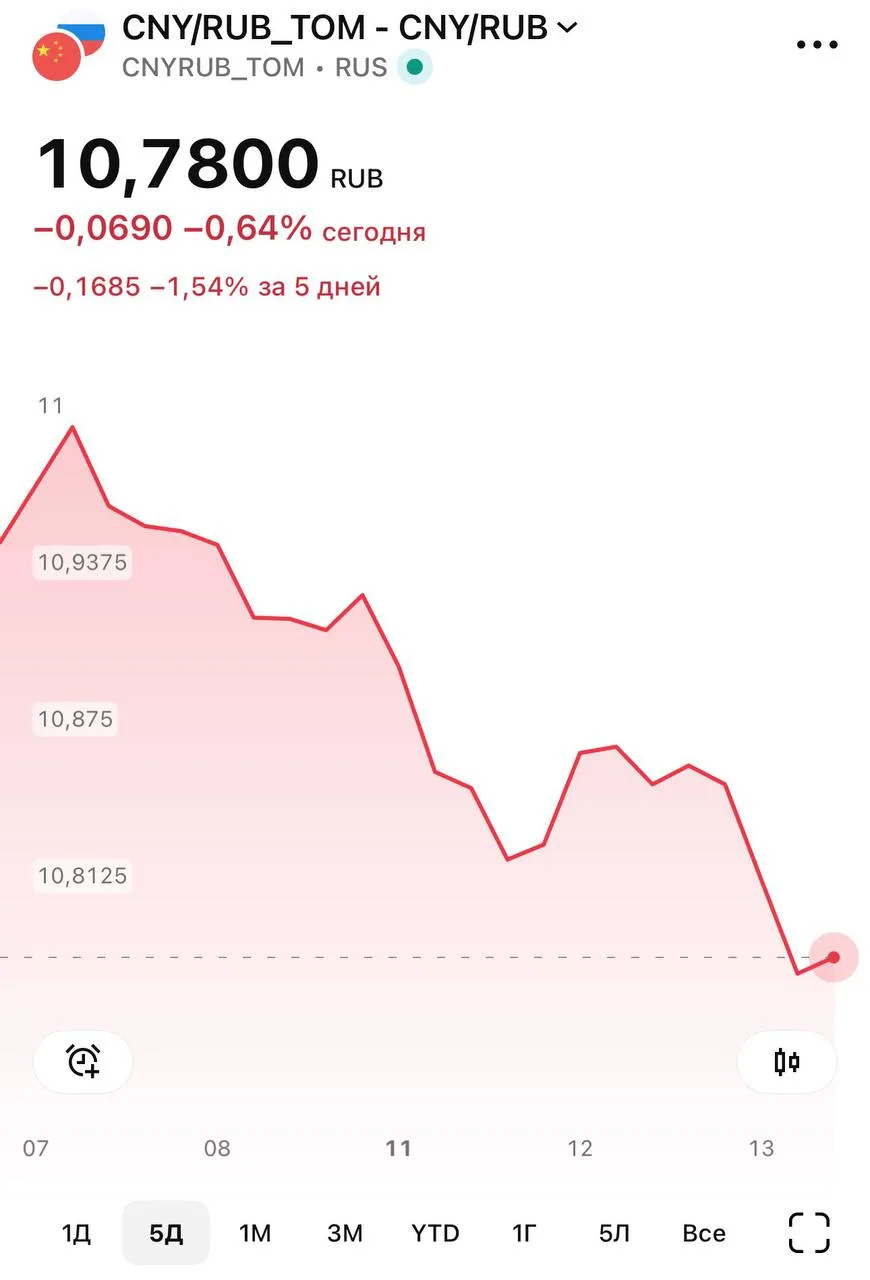
Task: Select the 5Д time range
Action: 166,1233
